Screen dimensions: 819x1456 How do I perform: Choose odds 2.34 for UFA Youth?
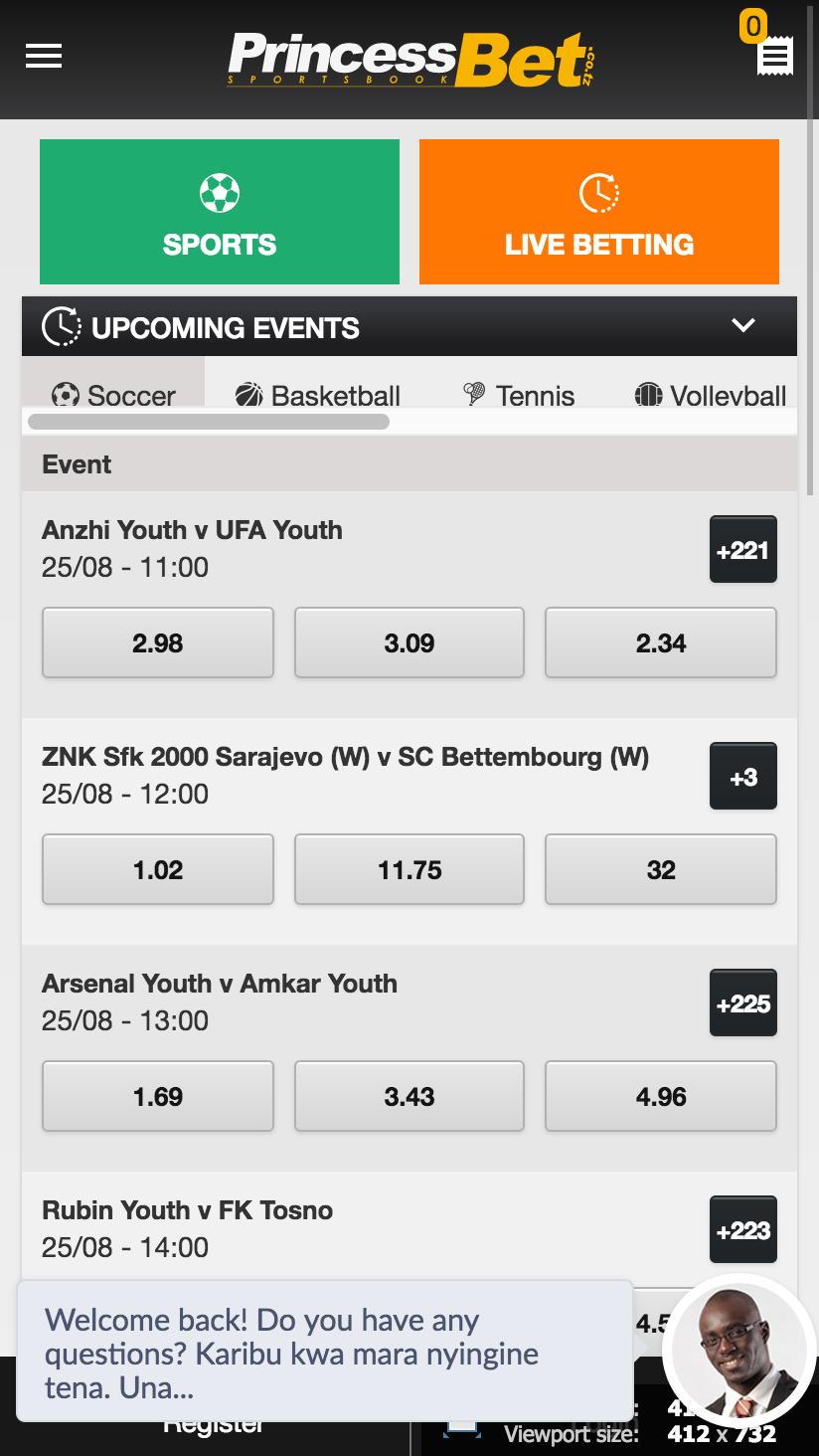point(661,642)
